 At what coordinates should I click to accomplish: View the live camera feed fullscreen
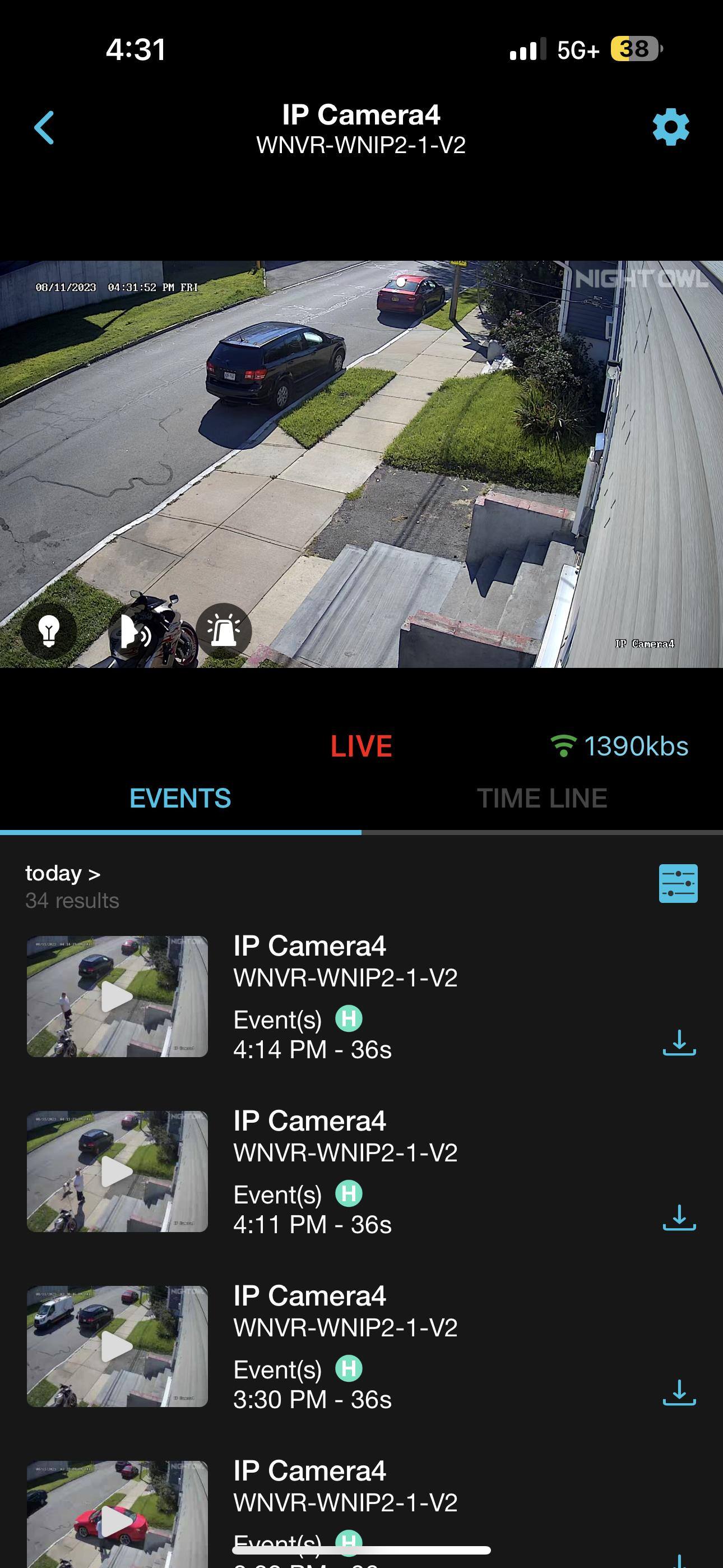click(x=361, y=463)
